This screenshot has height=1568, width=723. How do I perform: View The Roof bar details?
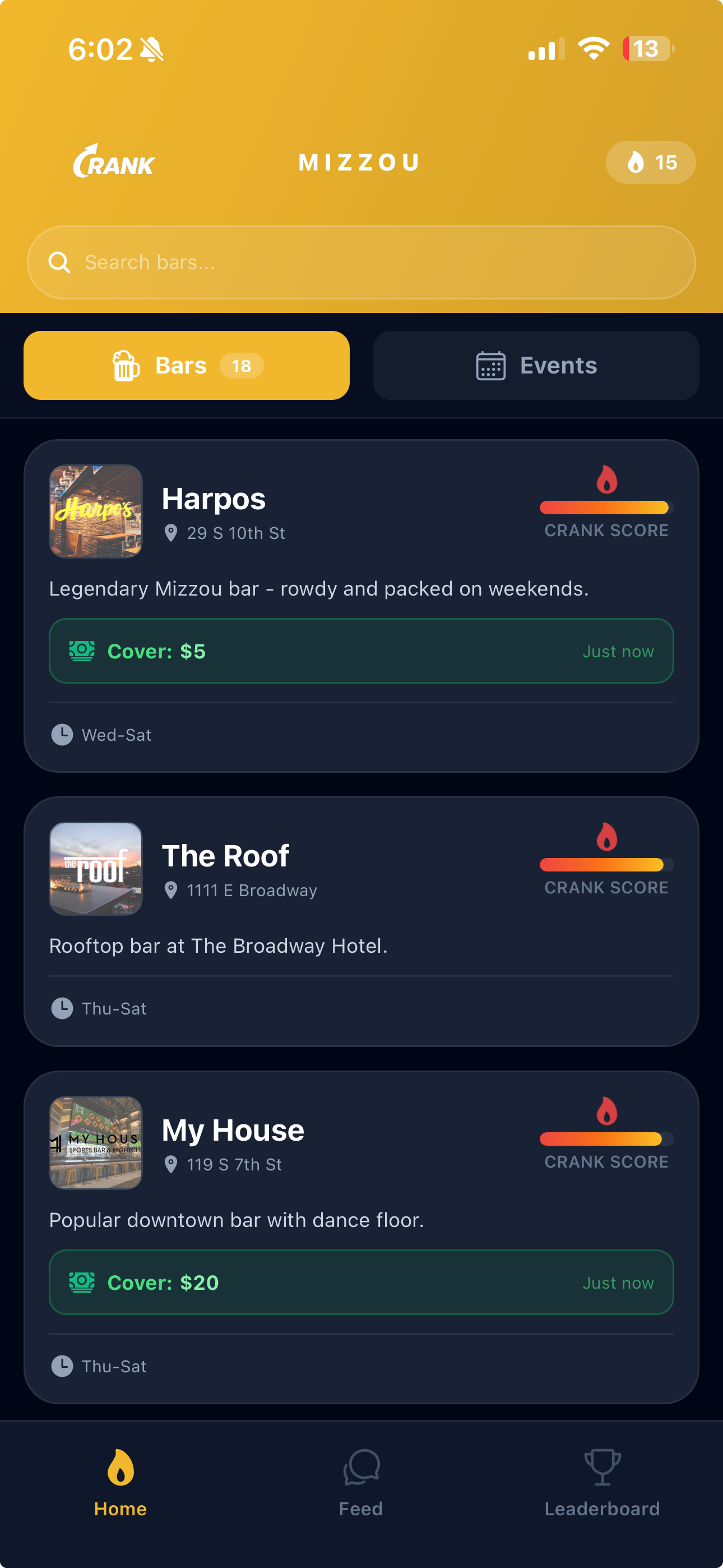pos(225,856)
